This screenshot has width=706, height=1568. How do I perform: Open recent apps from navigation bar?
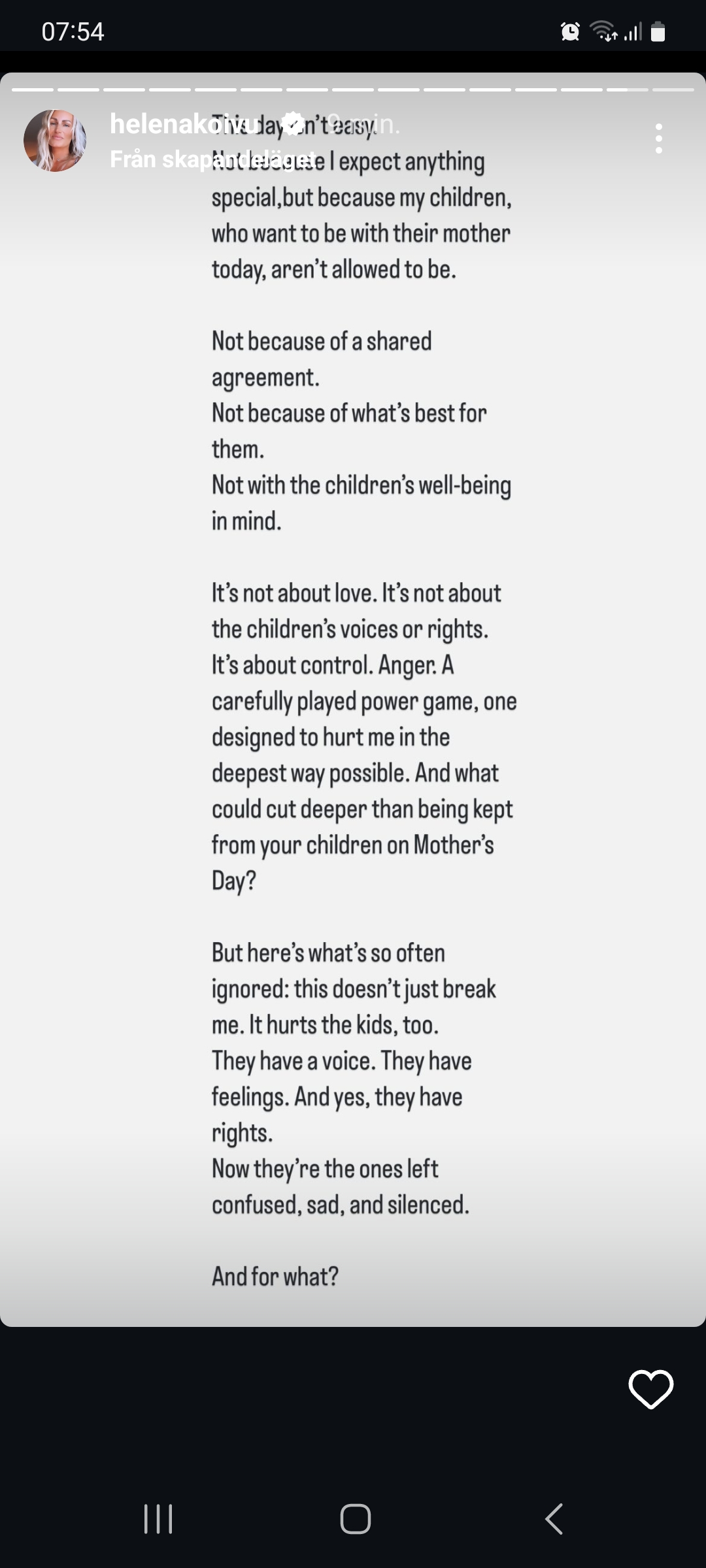pyautogui.click(x=158, y=1518)
